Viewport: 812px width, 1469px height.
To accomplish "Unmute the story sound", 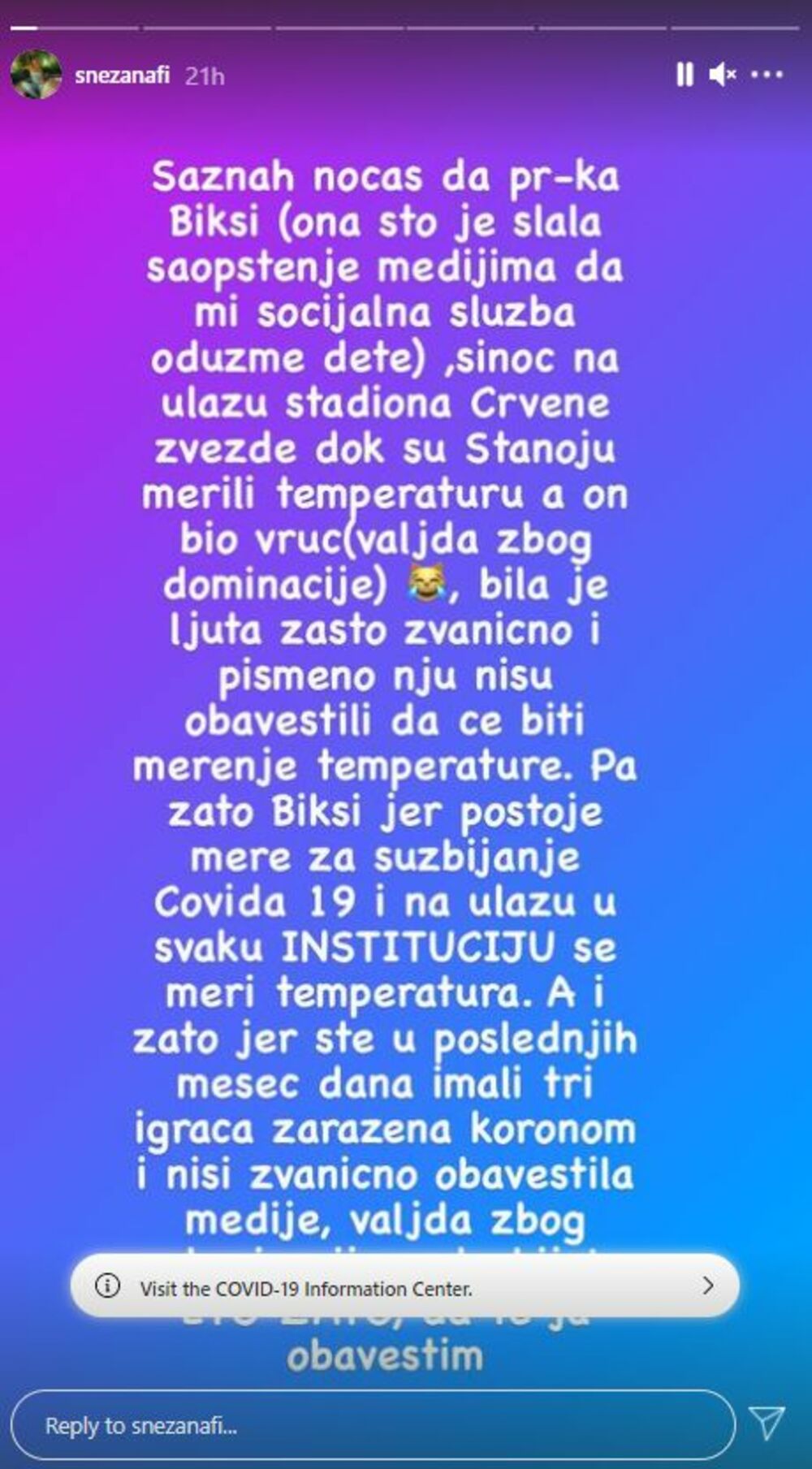I will coord(721,76).
